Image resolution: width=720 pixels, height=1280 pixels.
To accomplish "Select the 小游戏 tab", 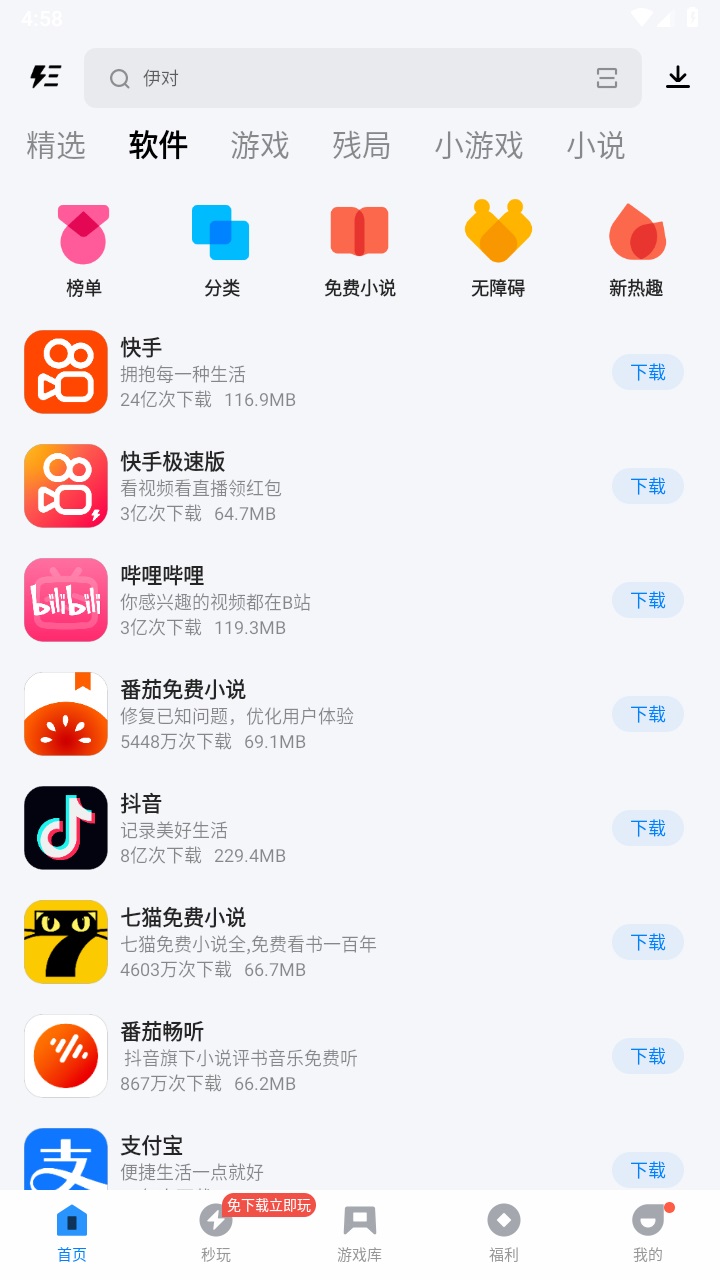I will [x=479, y=146].
